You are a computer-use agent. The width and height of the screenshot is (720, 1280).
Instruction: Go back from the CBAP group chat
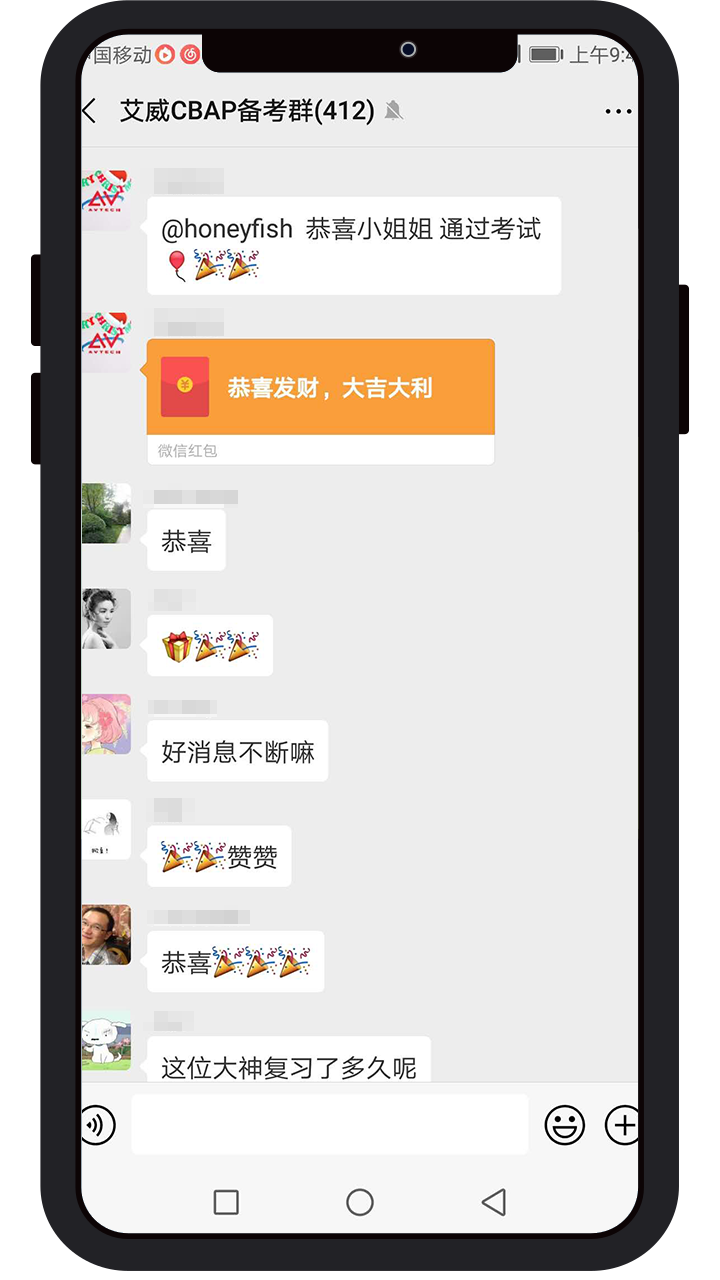pos(91,111)
